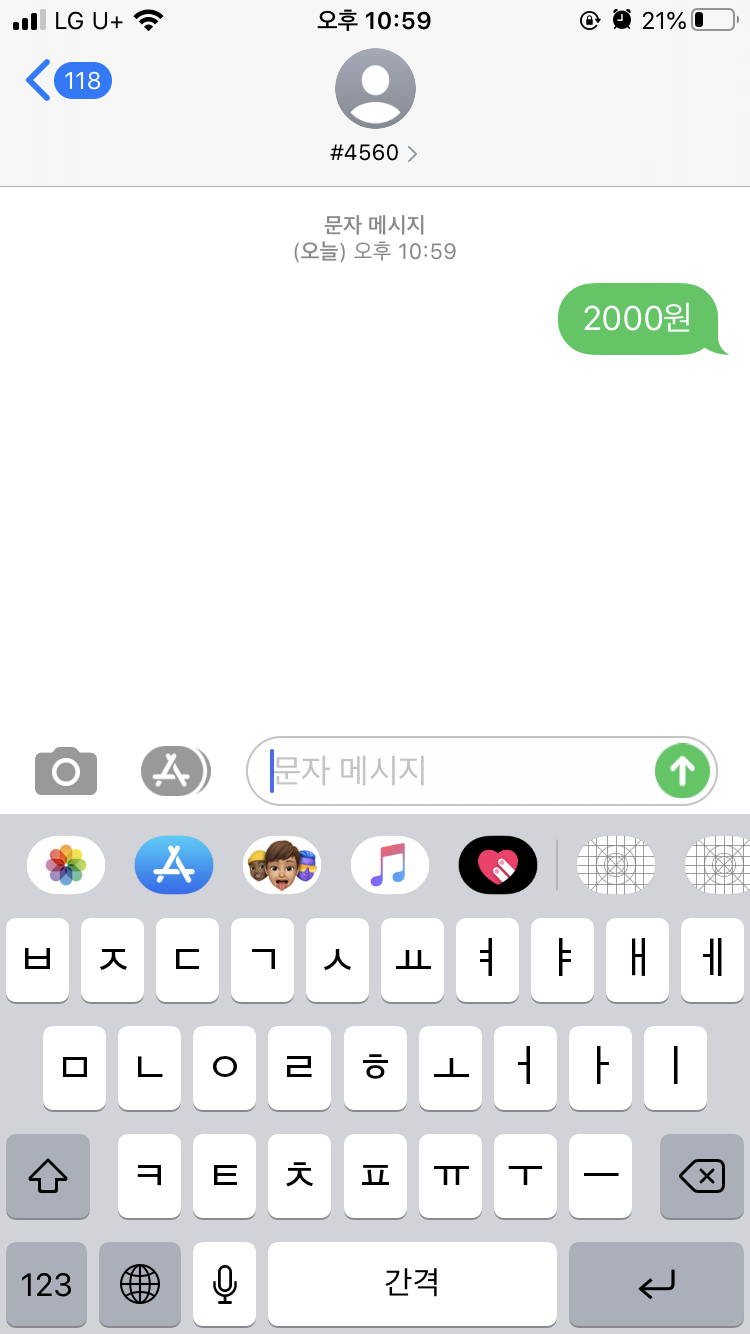Tap the 간격 space bar
This screenshot has width=750, height=1334.
(x=412, y=1284)
